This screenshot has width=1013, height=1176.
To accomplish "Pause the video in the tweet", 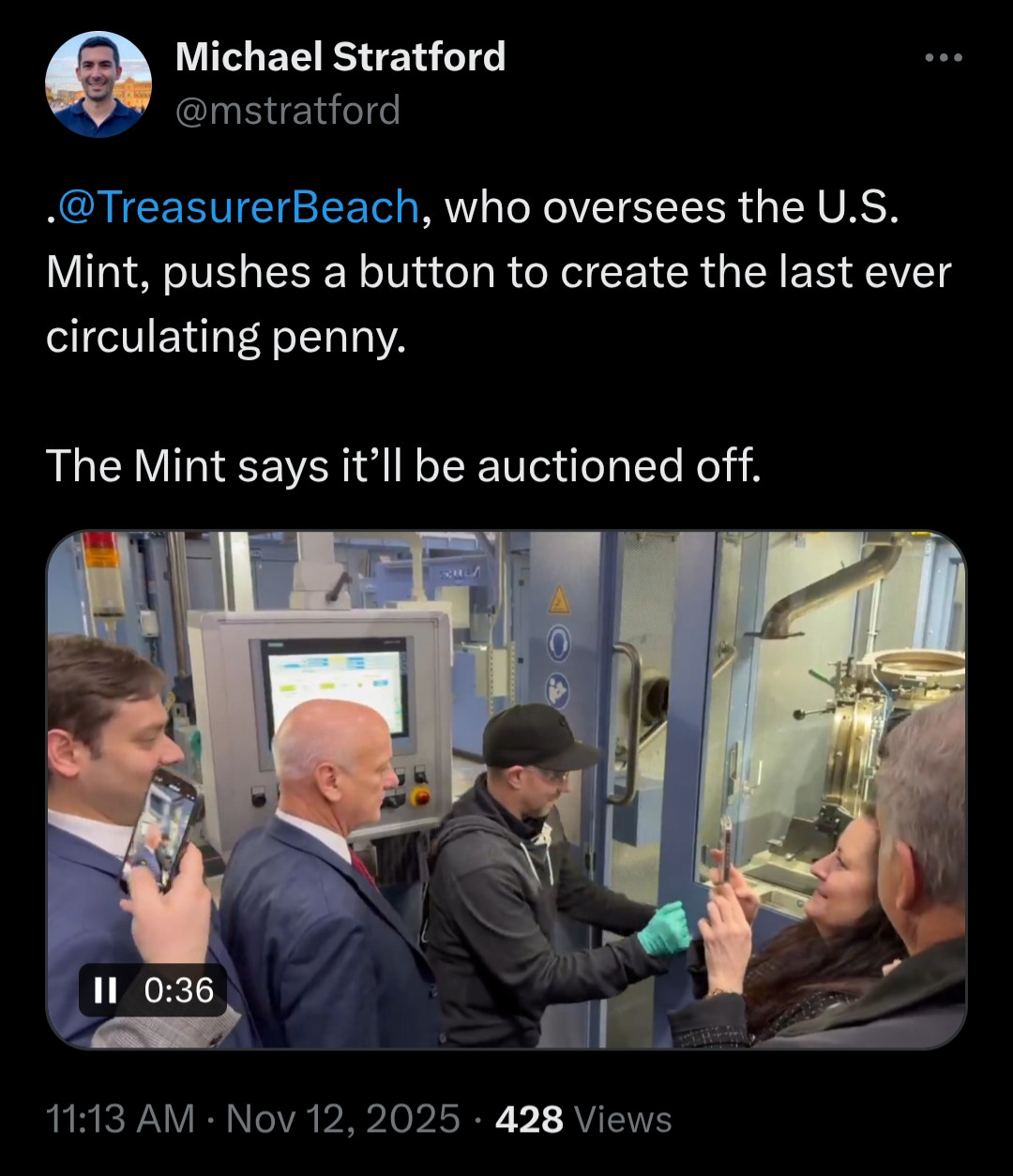I will (x=105, y=990).
